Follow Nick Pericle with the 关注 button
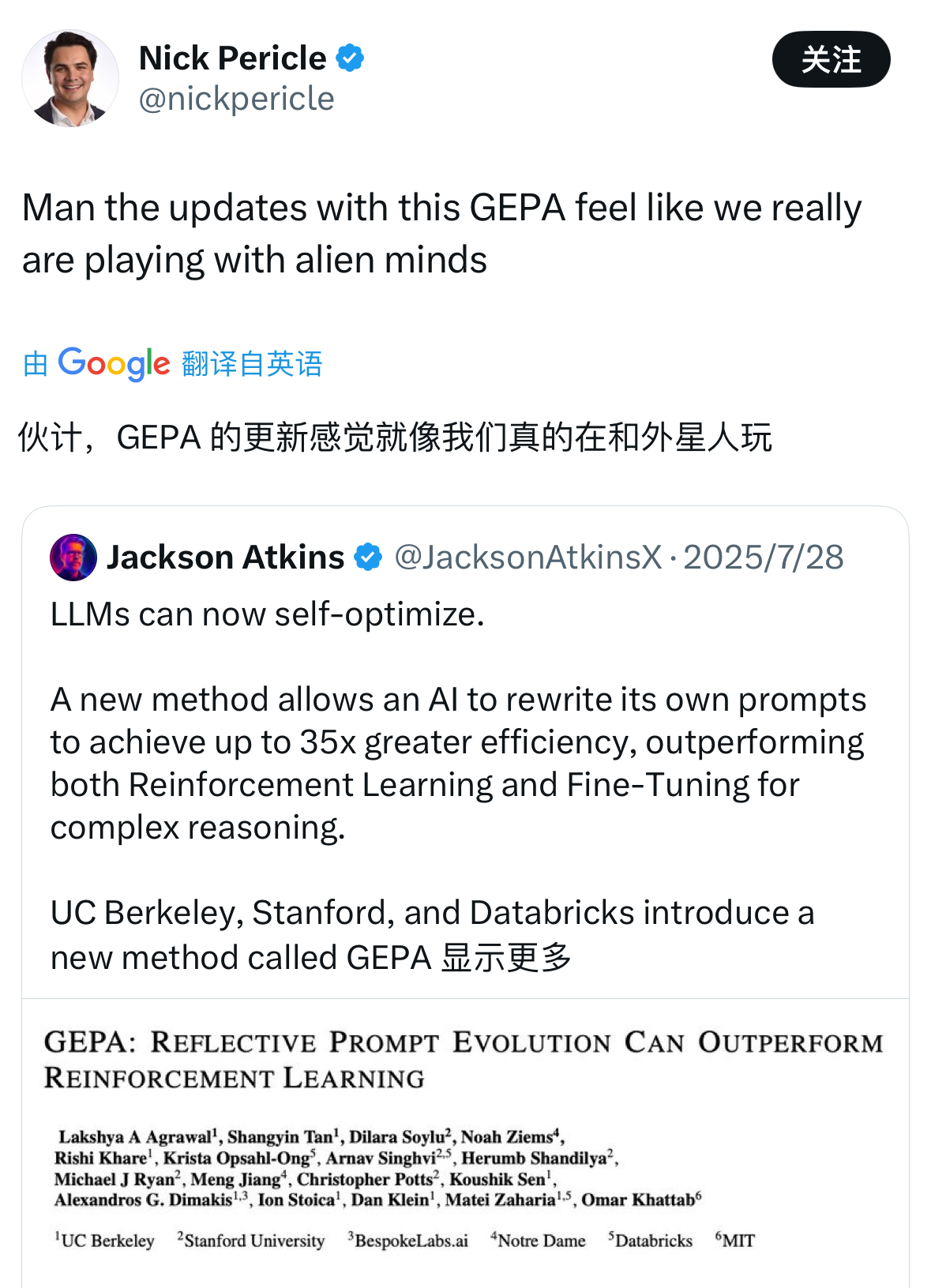This screenshot has height=1288, width=931. 831,59
